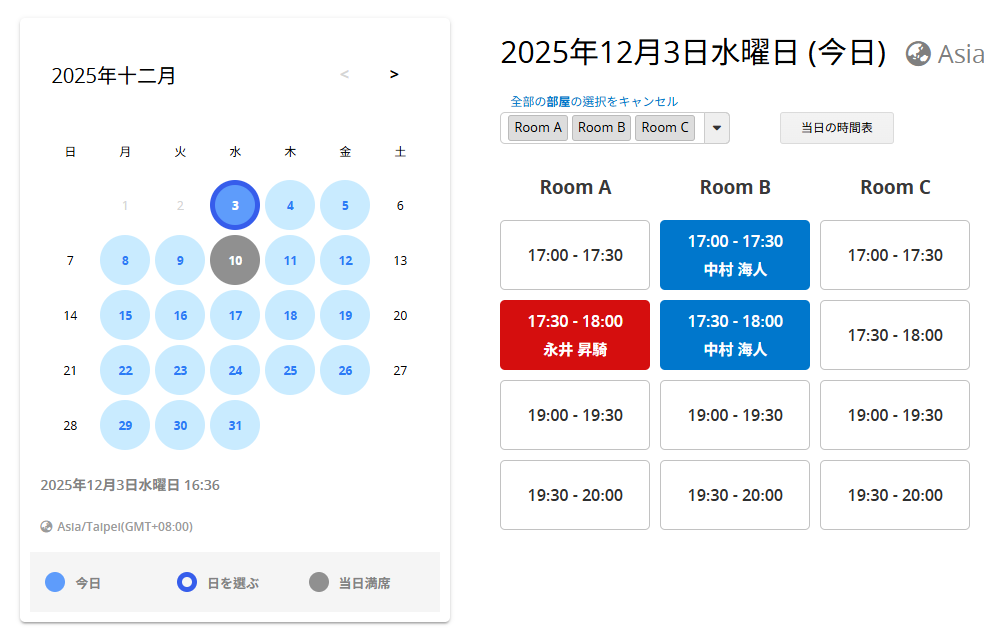The height and width of the screenshot is (633, 986).
Task: Remove the Room A chip
Action: point(538,128)
